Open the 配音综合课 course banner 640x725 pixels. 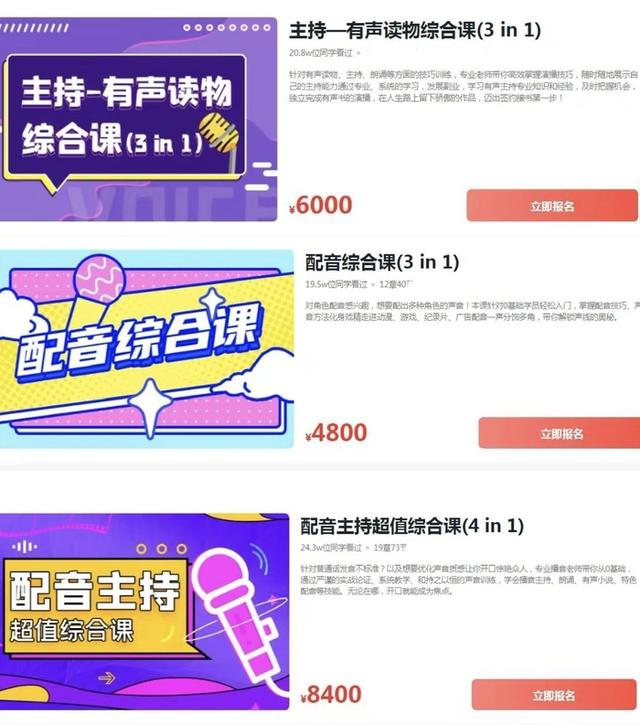tap(147, 347)
